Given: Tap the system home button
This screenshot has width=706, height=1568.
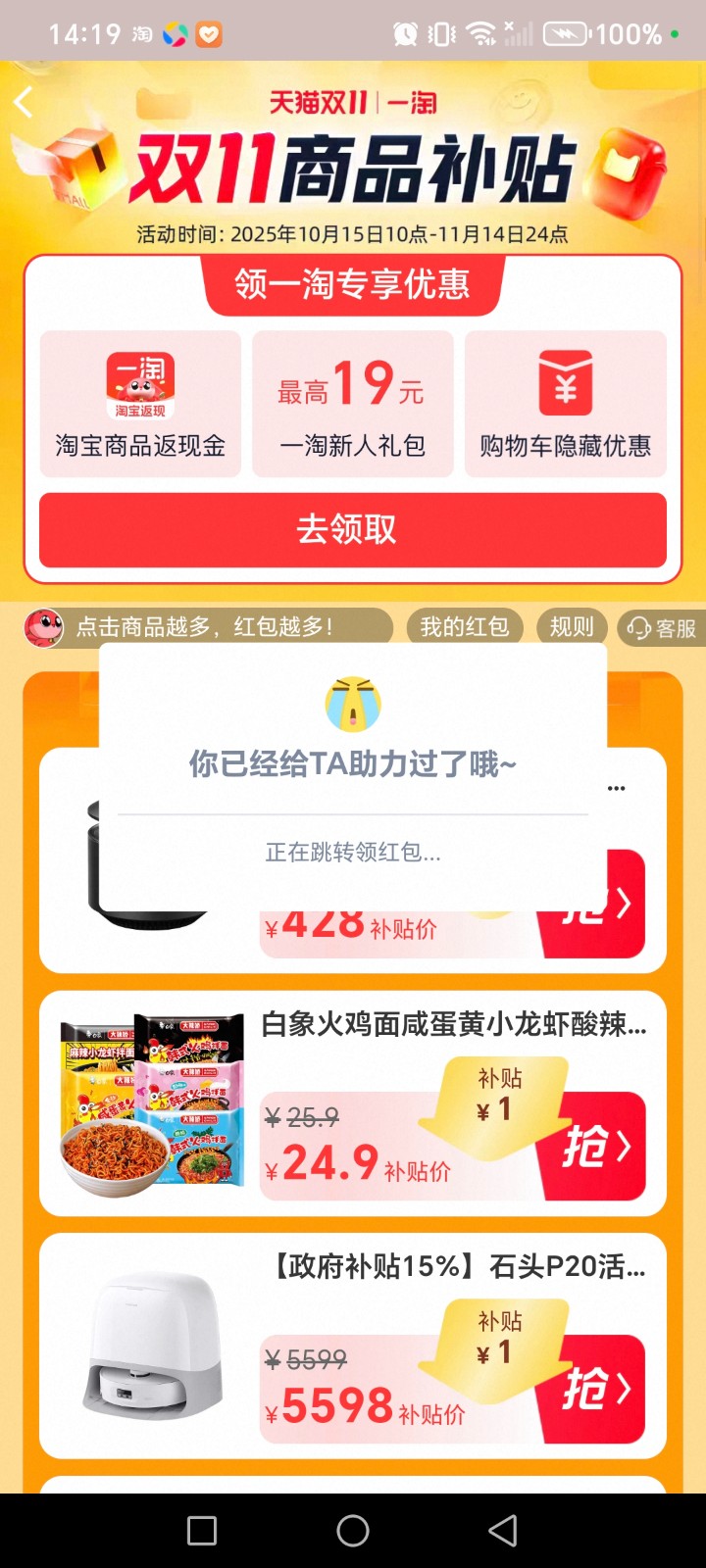Looking at the screenshot, I should [x=353, y=1531].
